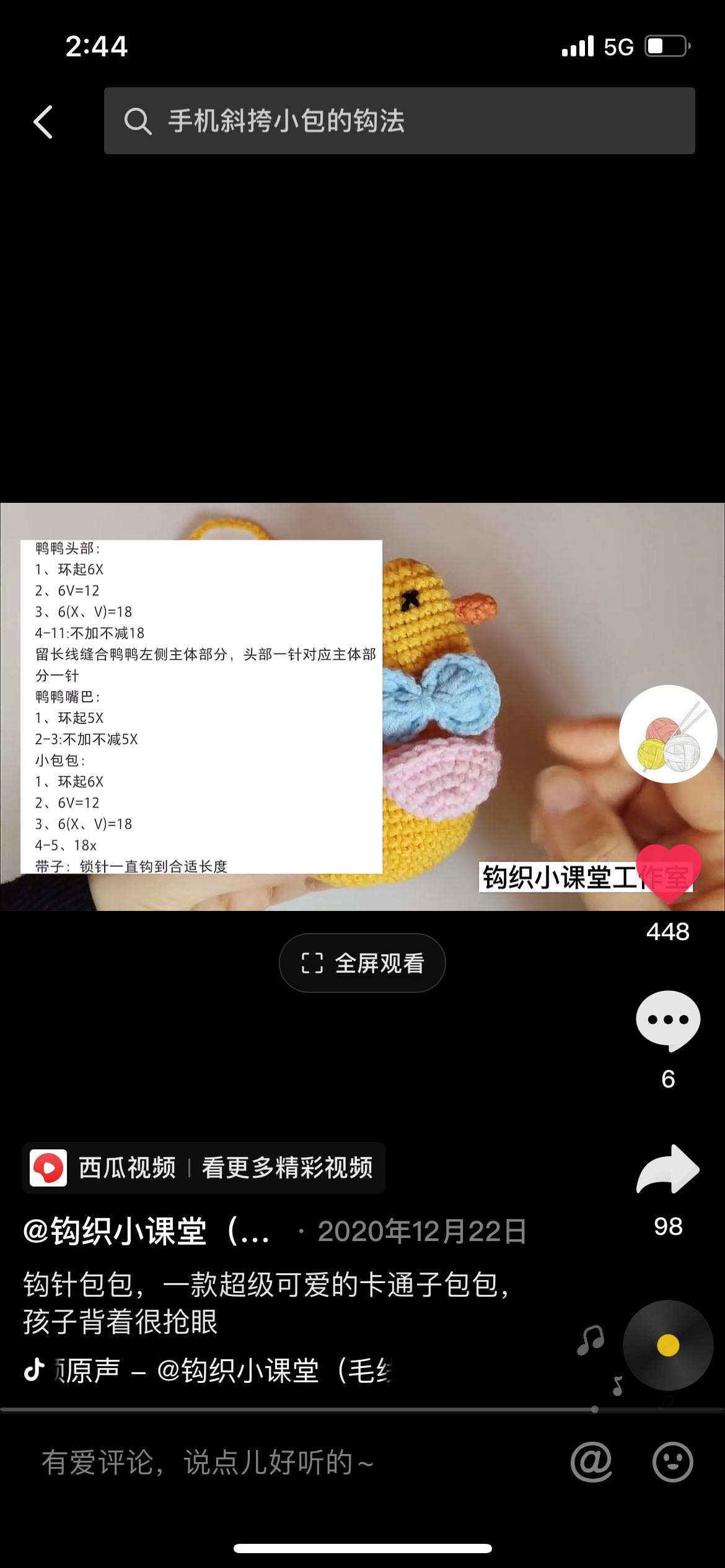The width and height of the screenshot is (725, 1568).
Task: Go back with the arrow icon
Action: (43, 121)
